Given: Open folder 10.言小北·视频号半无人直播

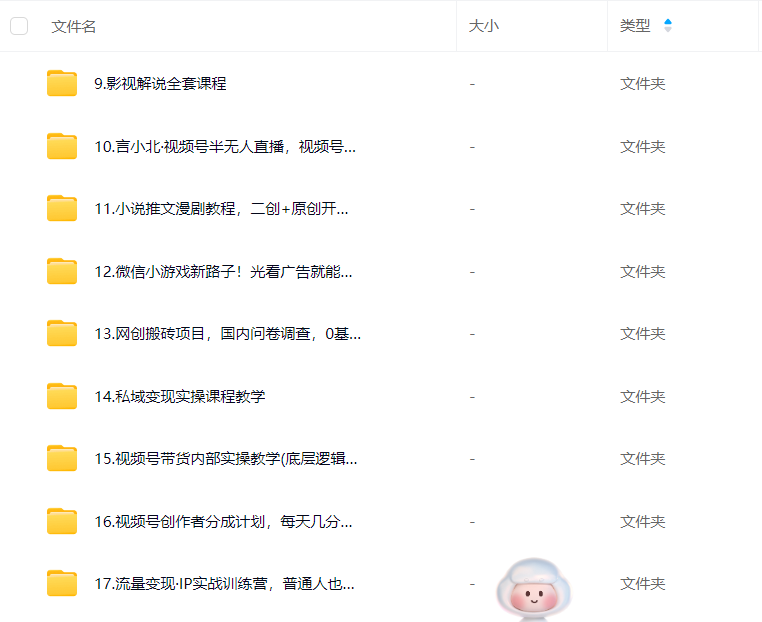Looking at the screenshot, I should tap(224, 147).
